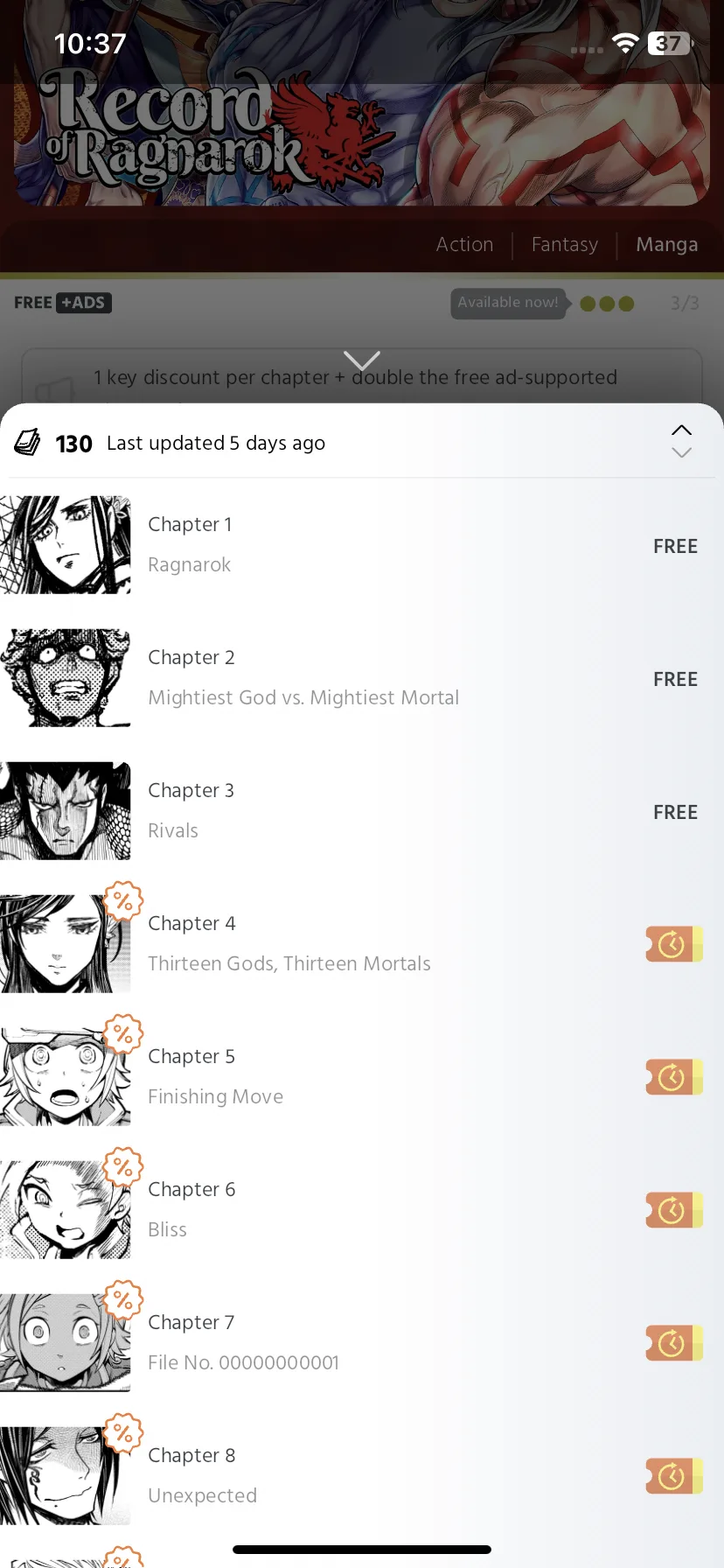
Task: Collapse the chapter list with the down chevron
Action: click(362, 360)
